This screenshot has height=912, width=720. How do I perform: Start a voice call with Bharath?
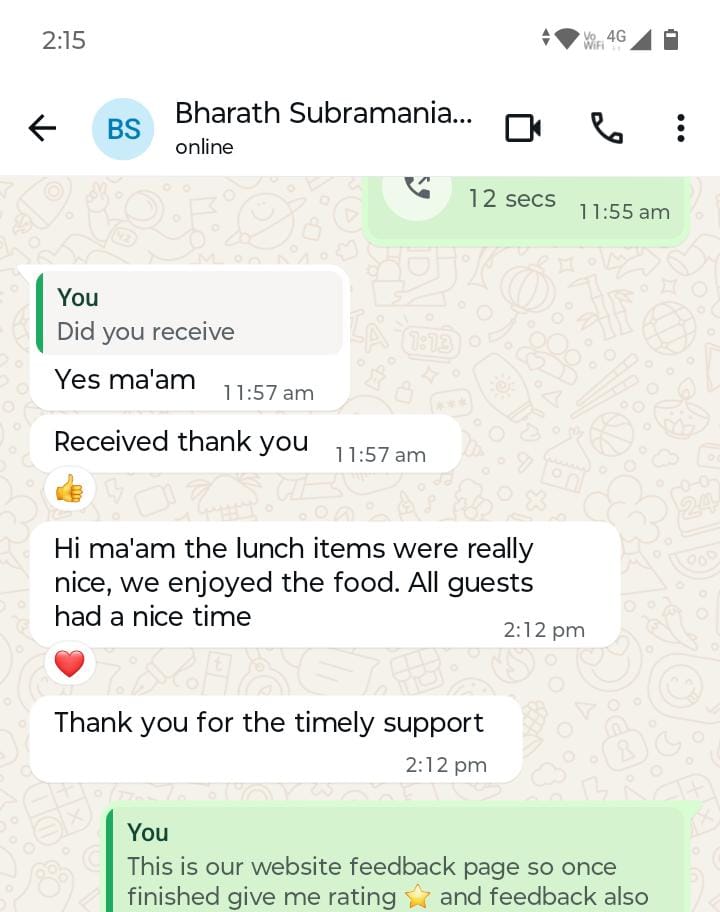(606, 128)
